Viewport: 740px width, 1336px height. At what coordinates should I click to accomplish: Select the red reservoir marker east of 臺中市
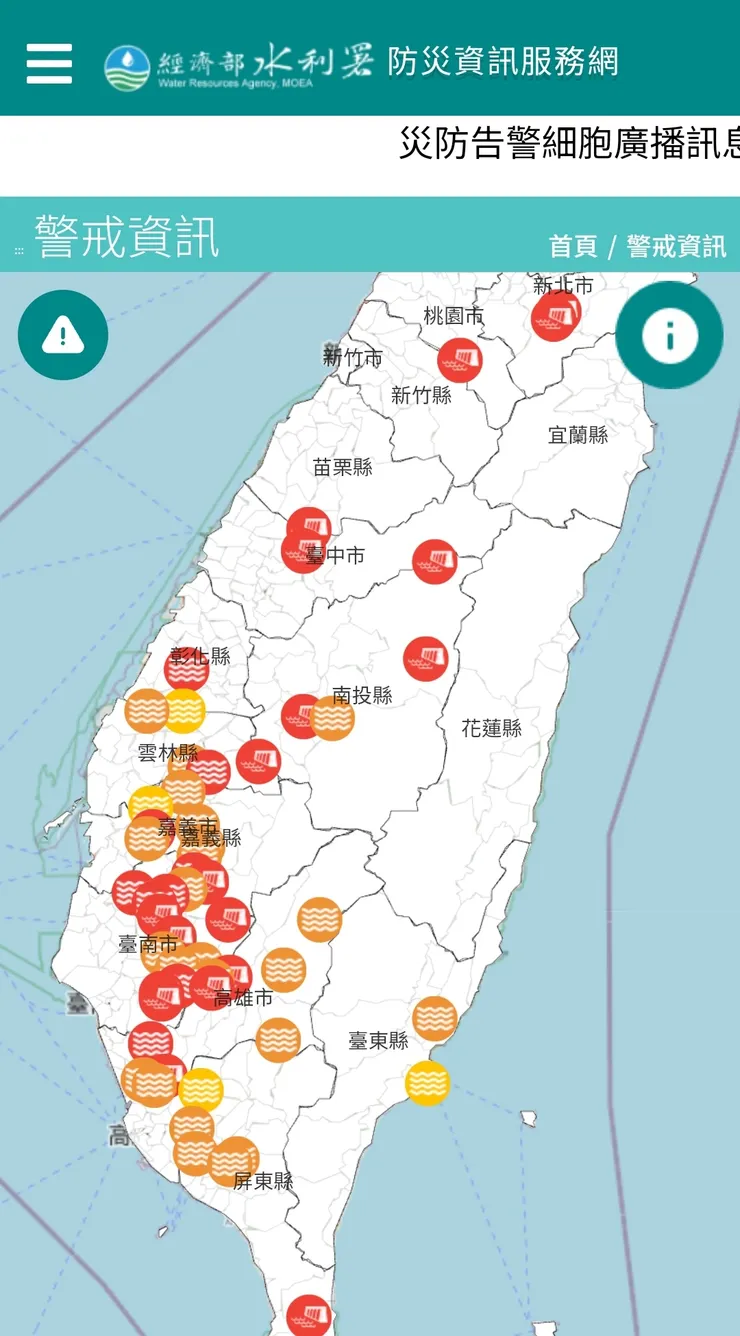pos(435,562)
